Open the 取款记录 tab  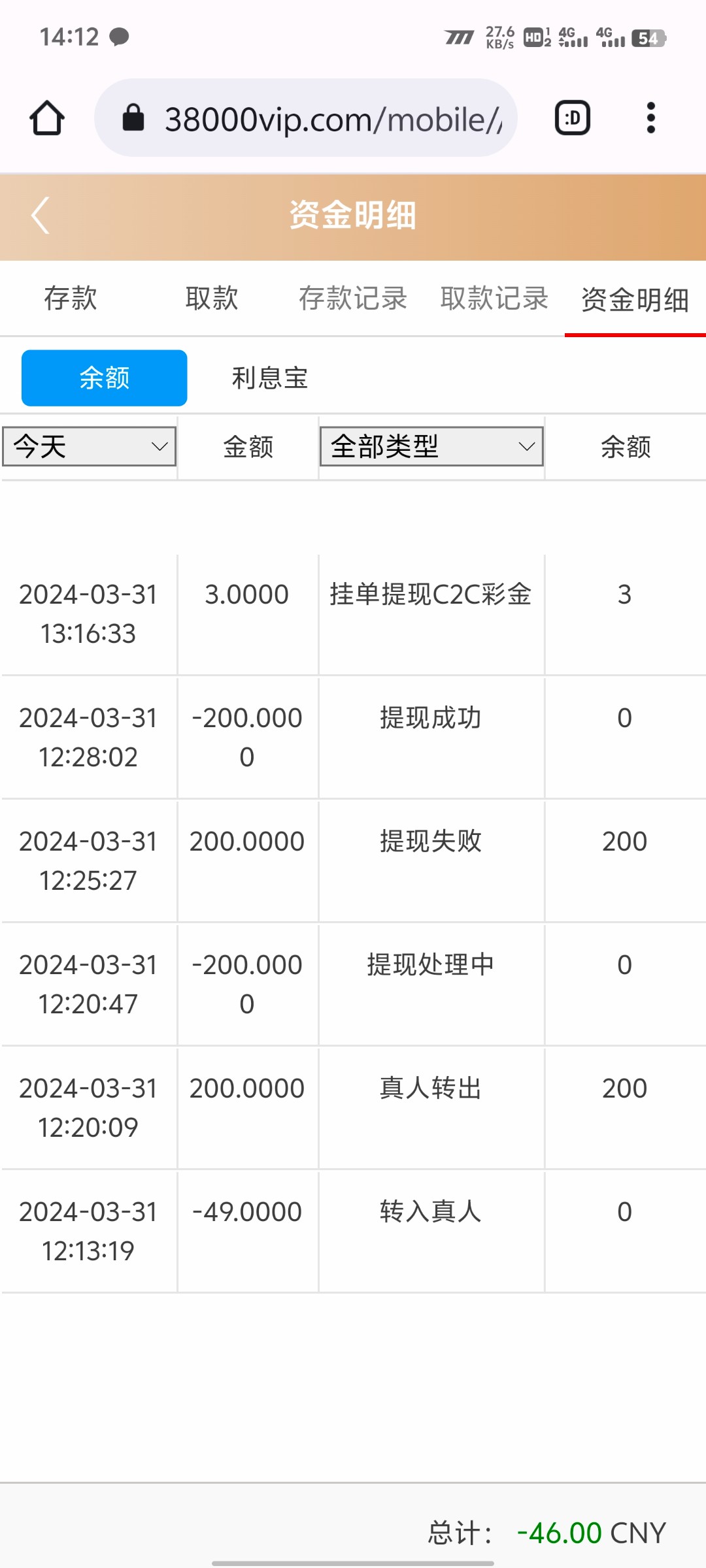[x=494, y=299]
